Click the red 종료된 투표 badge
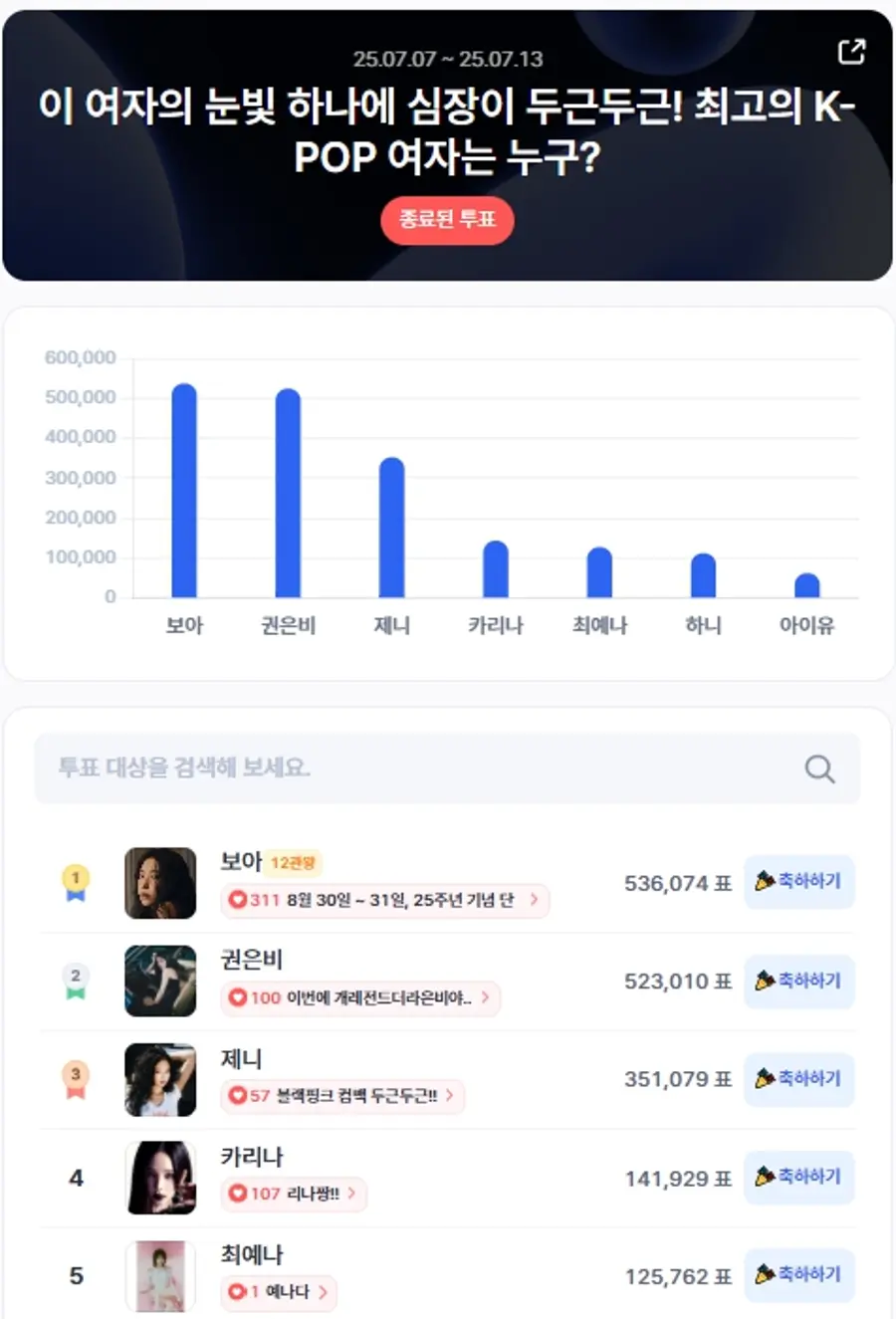 447,221
